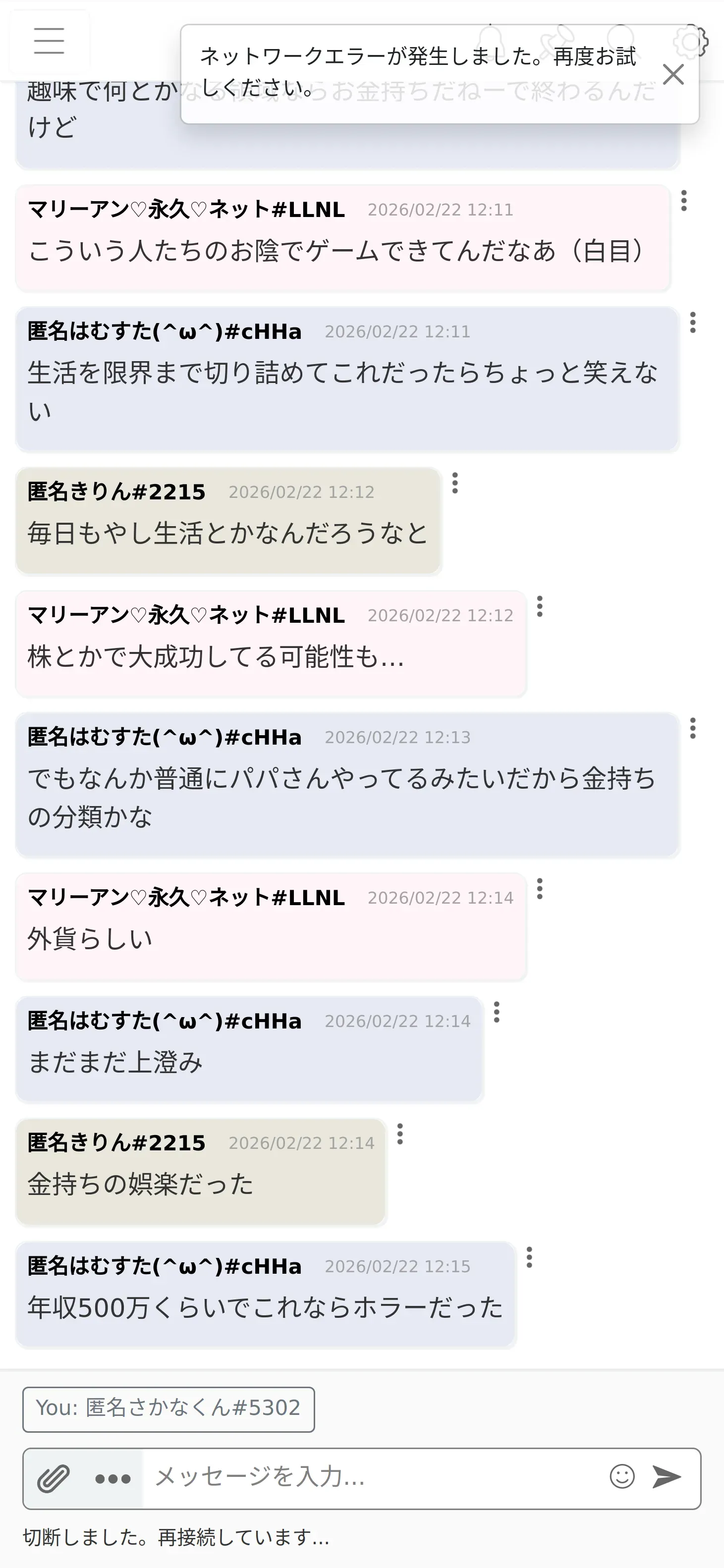
Task: Attach a file with the paperclip
Action: pos(54,1478)
